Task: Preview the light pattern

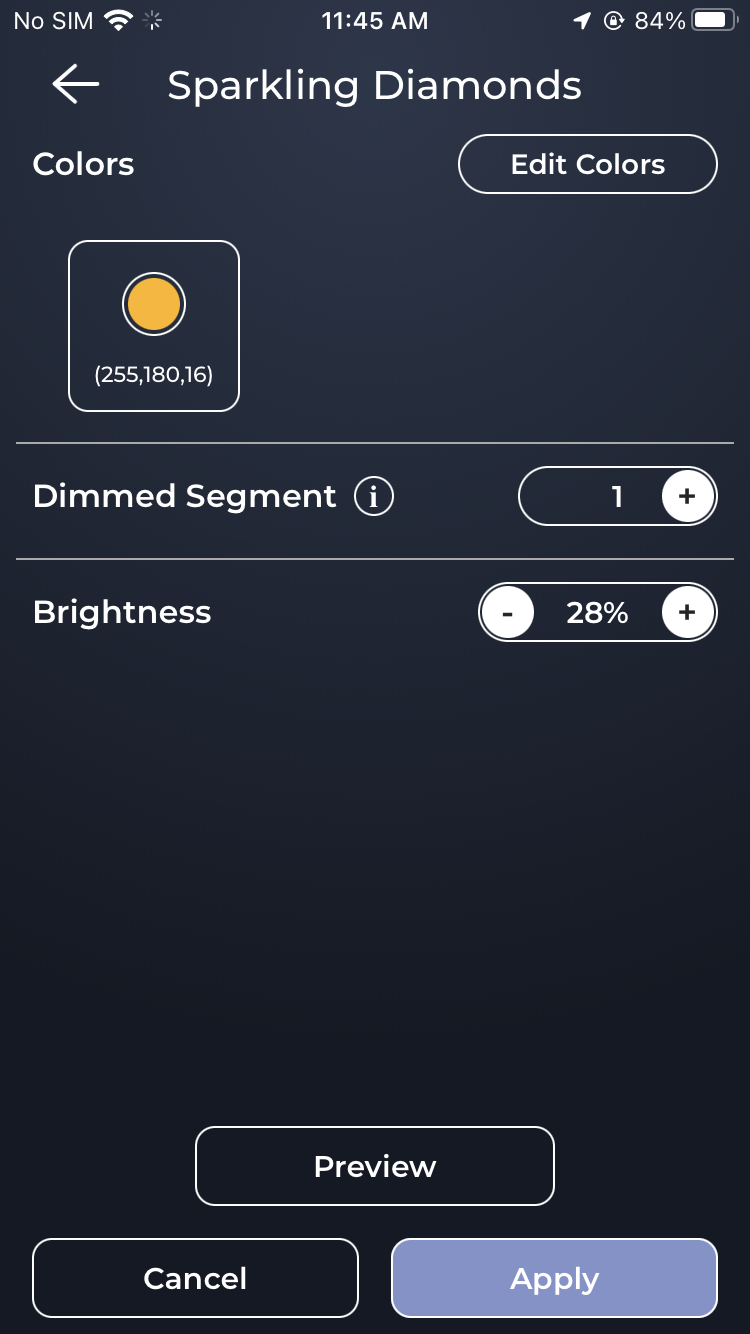Action: click(x=374, y=1166)
